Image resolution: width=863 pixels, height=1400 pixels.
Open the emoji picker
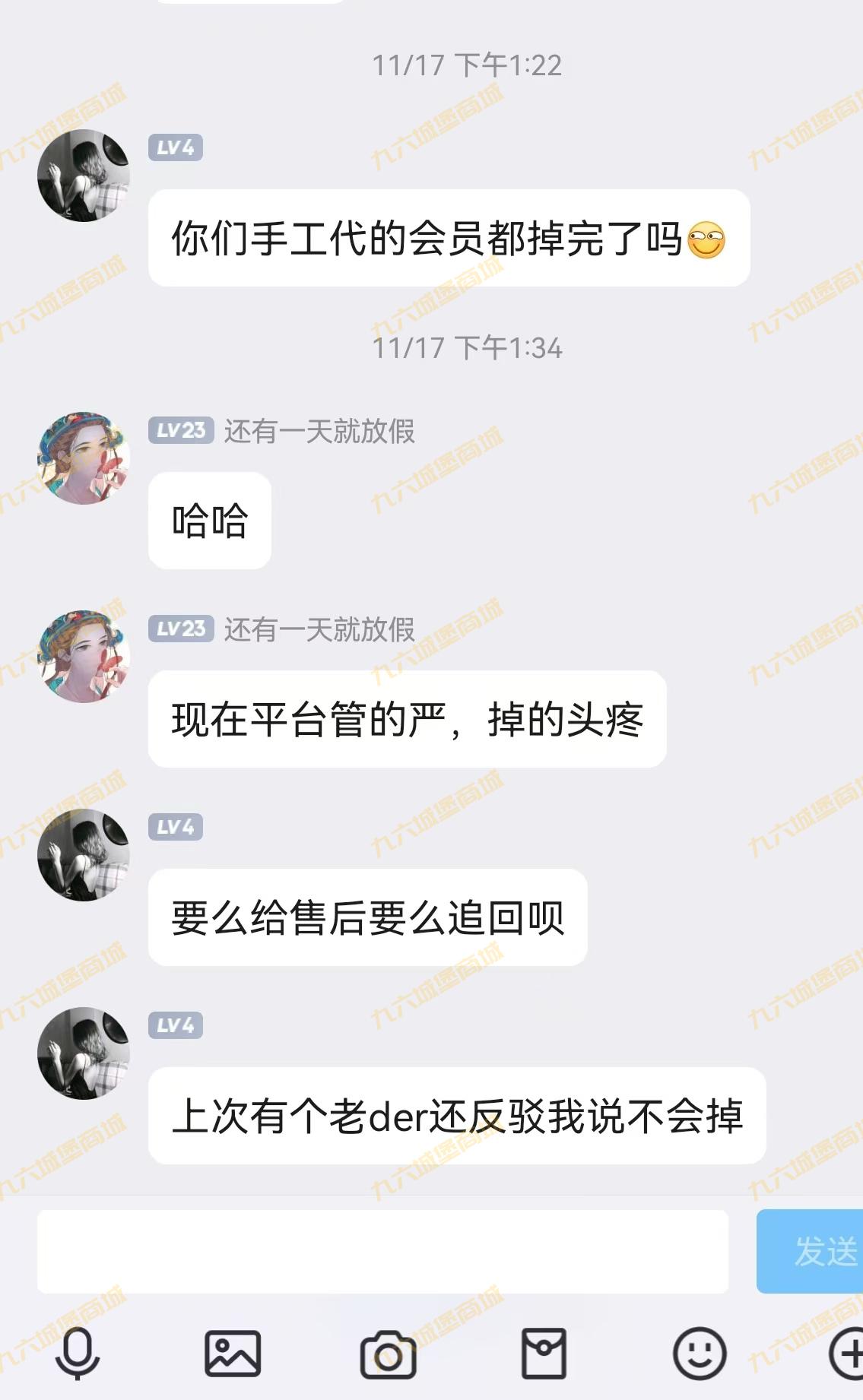700,1354
